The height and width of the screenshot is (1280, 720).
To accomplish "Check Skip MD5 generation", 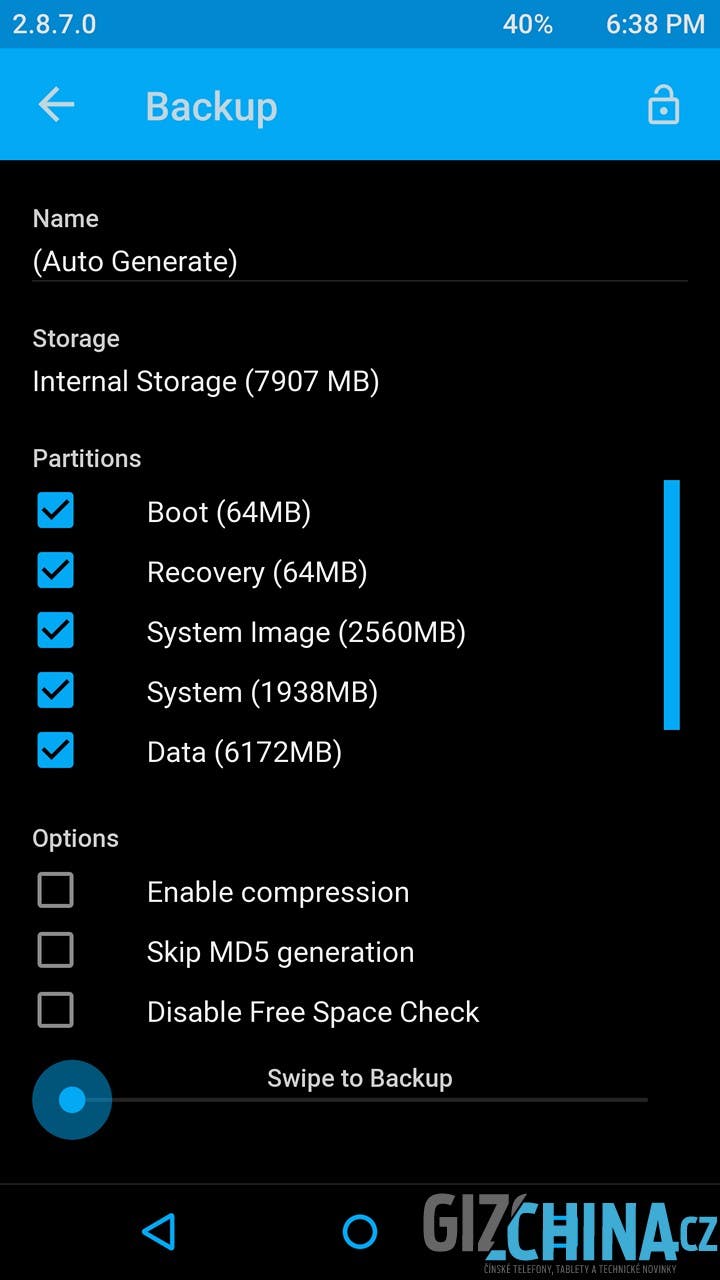I will pos(55,950).
